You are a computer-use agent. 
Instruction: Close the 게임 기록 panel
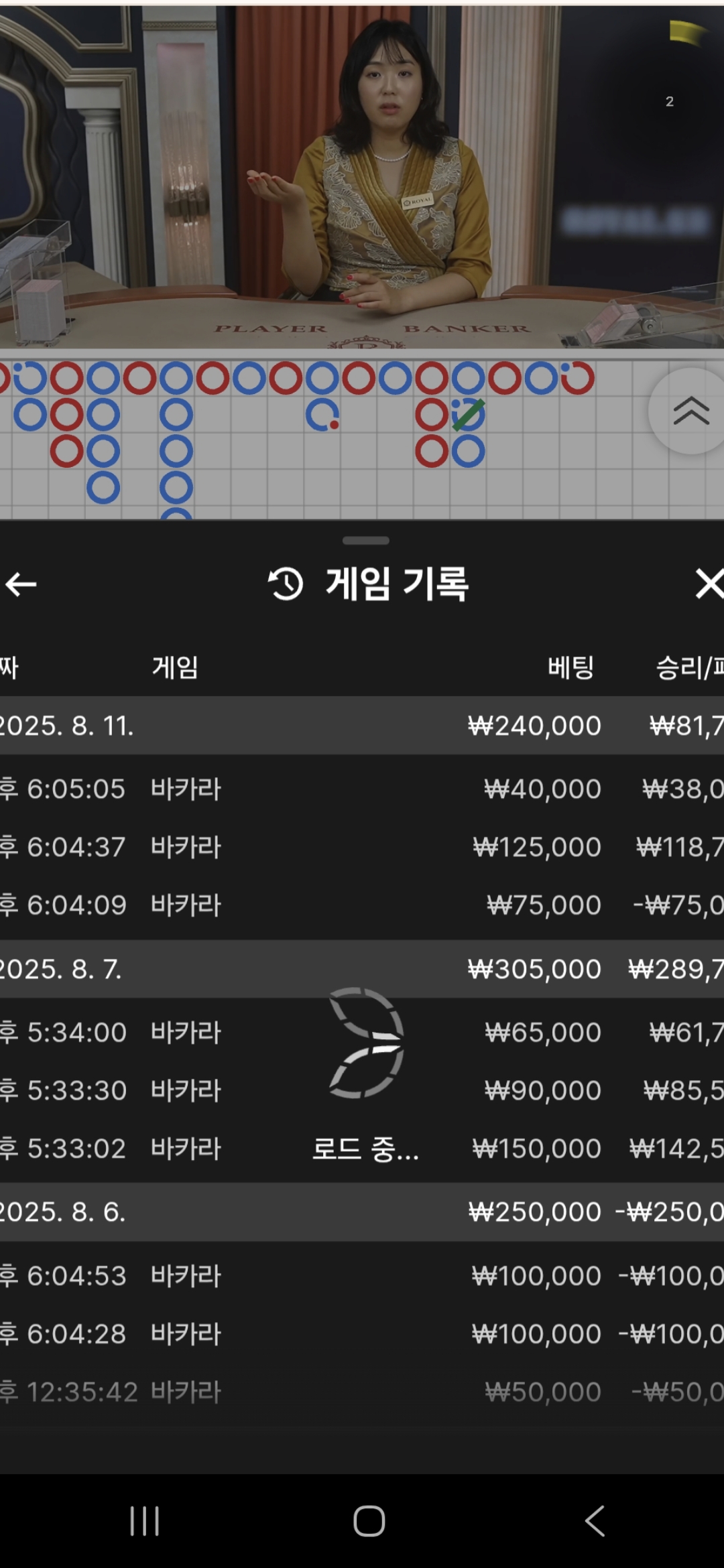[708, 583]
